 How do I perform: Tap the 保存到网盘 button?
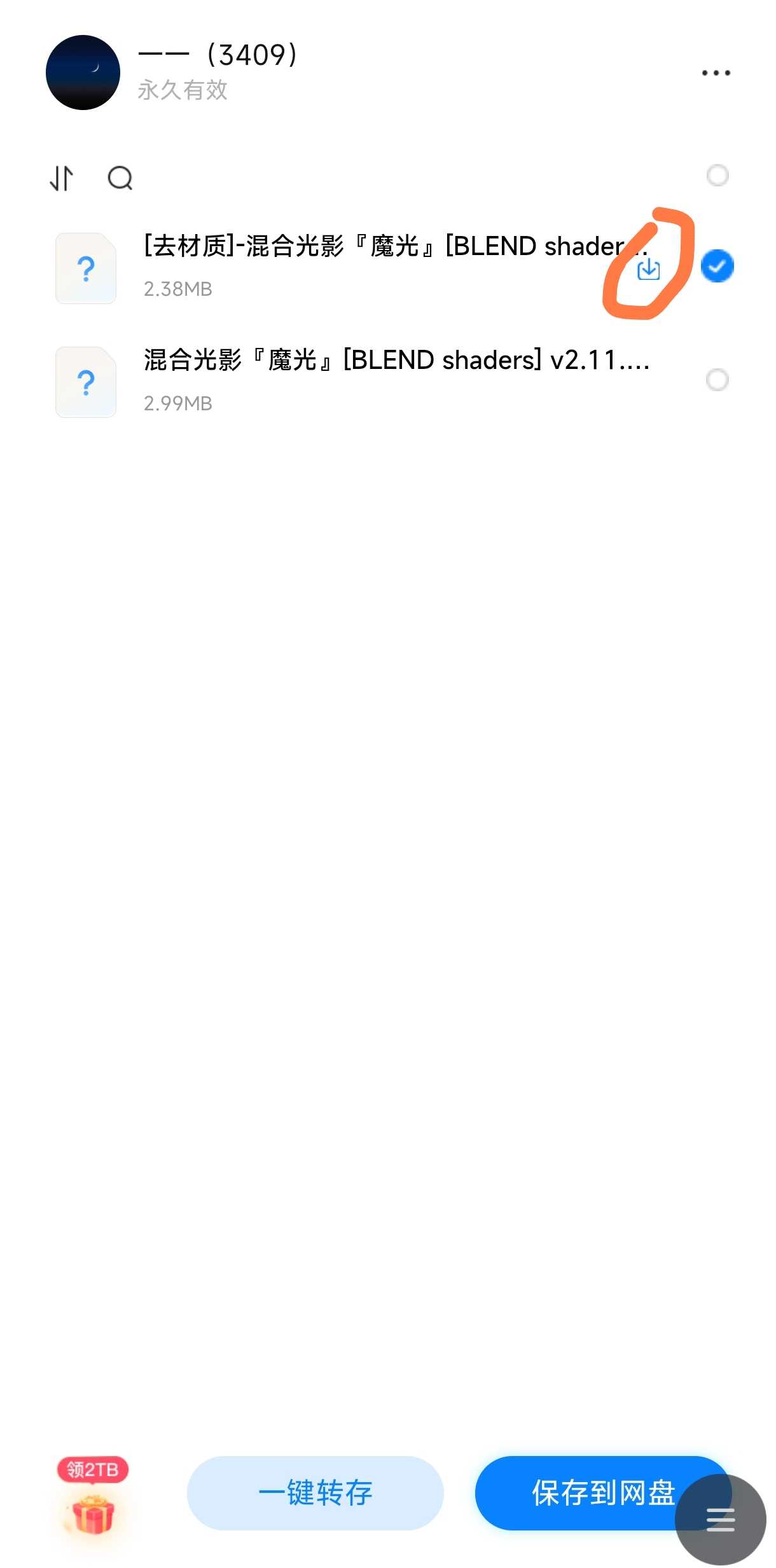tap(603, 1492)
